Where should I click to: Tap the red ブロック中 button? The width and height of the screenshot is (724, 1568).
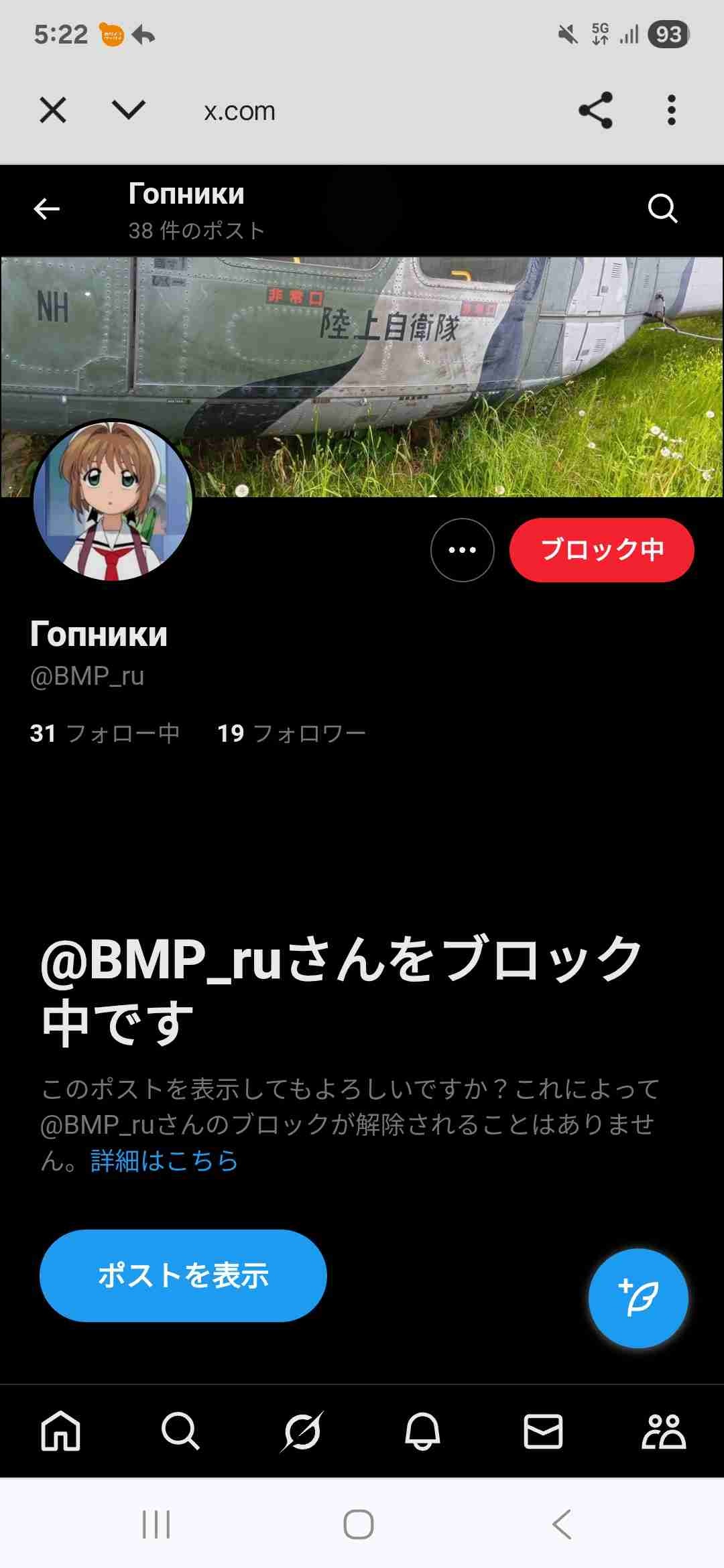point(601,550)
